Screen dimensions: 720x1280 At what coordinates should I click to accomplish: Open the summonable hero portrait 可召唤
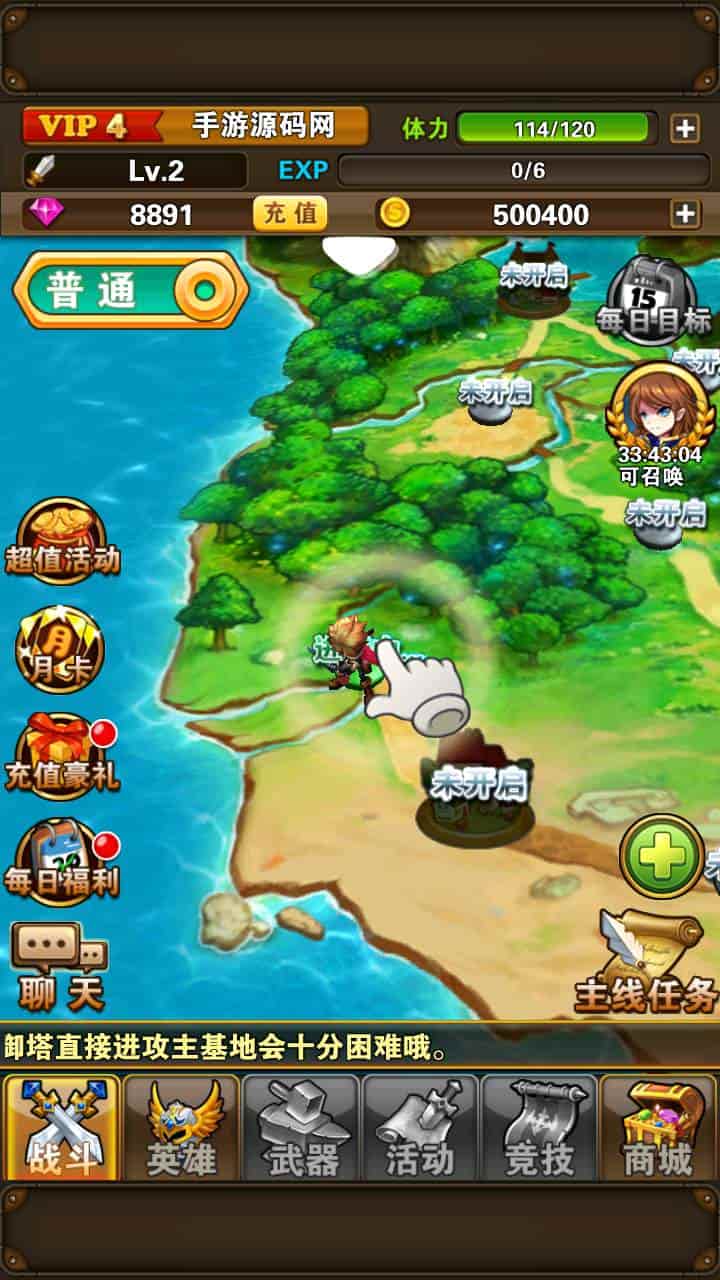(659, 415)
